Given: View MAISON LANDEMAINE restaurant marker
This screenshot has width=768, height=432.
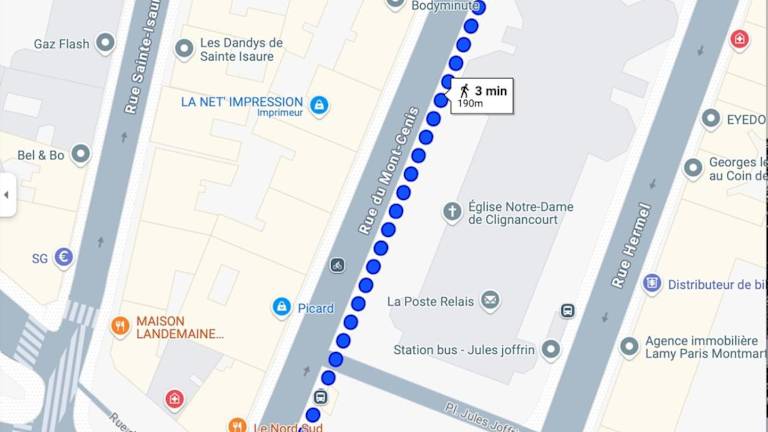Looking at the screenshot, I should pos(120,326).
